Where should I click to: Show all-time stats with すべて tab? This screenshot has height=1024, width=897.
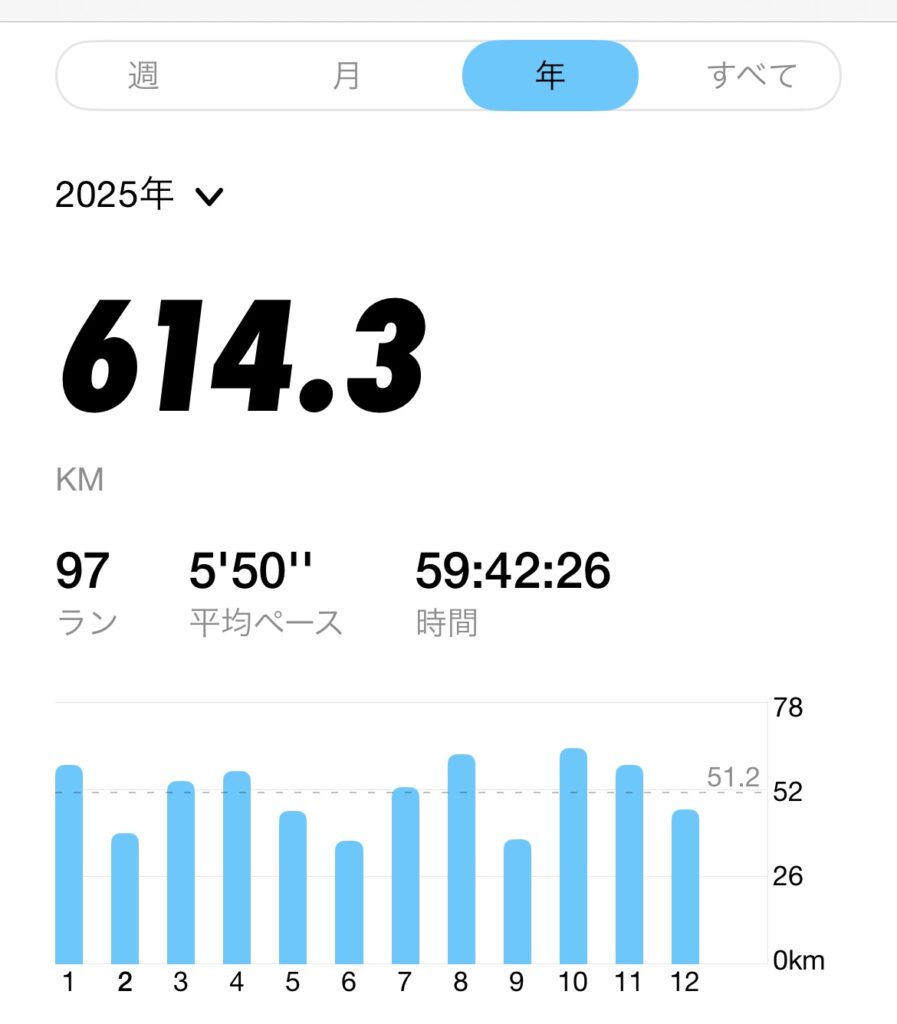tap(751, 76)
